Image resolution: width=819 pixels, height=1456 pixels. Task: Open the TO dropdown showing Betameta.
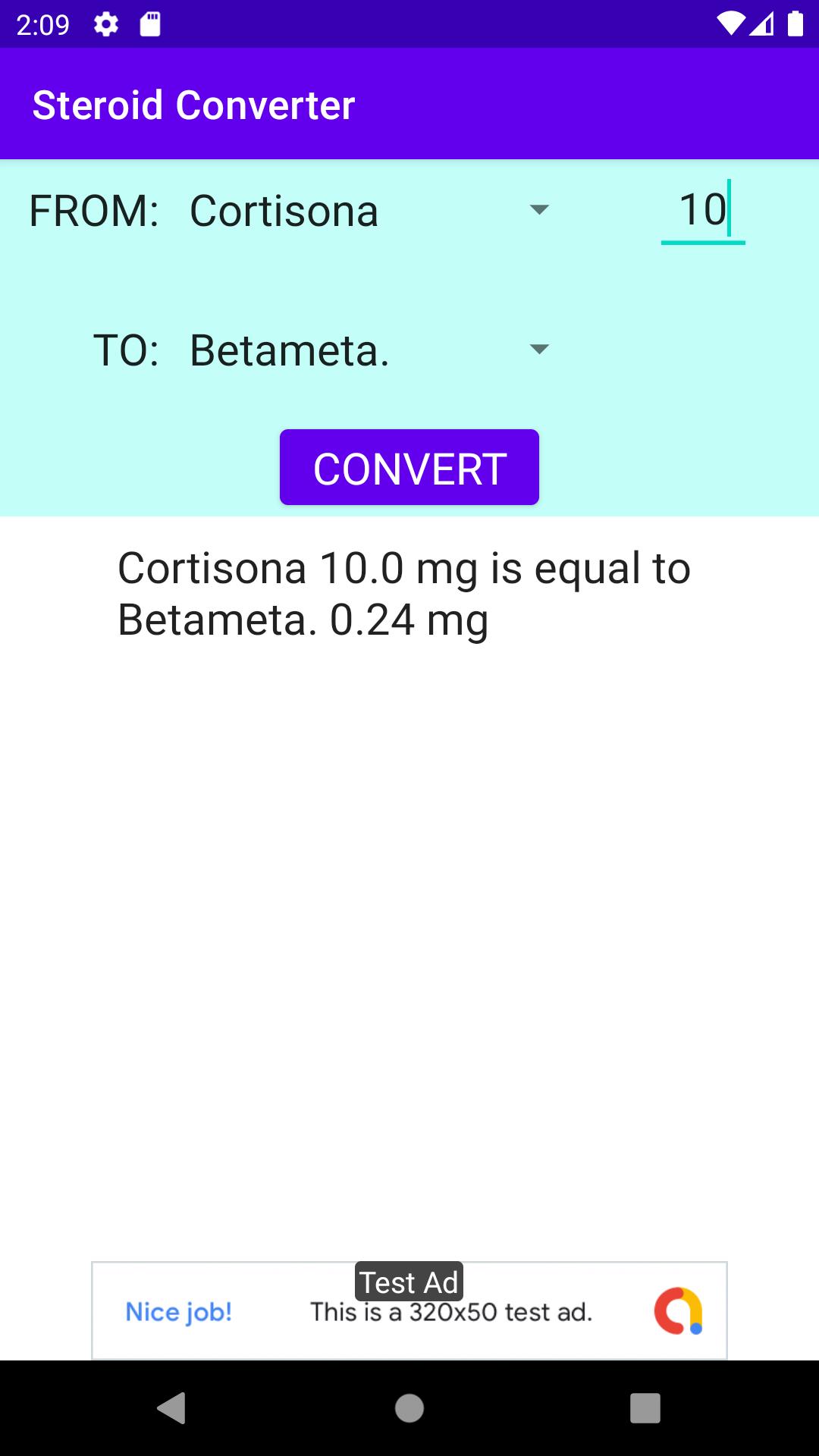coord(369,350)
